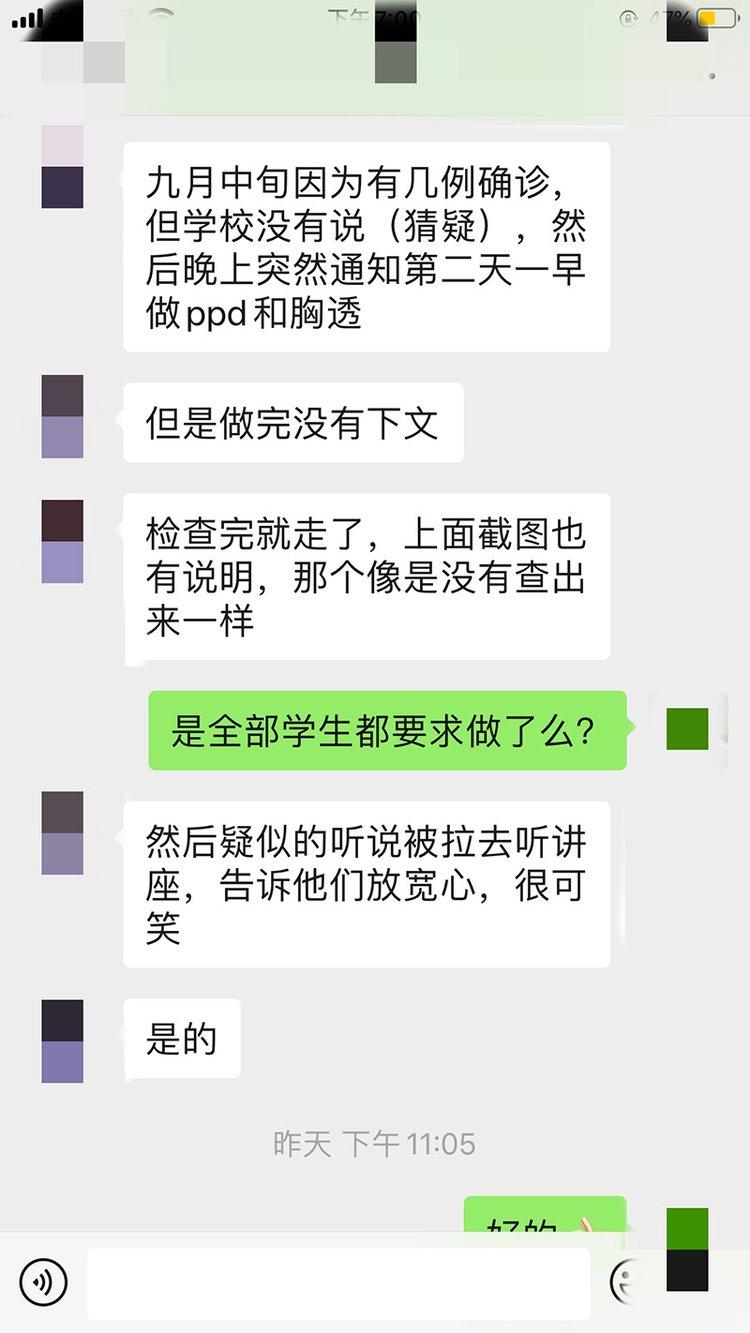Open my avatar beside '是全部学生都要求做了么?'
This screenshot has width=750, height=1333.
pyautogui.click(x=687, y=729)
